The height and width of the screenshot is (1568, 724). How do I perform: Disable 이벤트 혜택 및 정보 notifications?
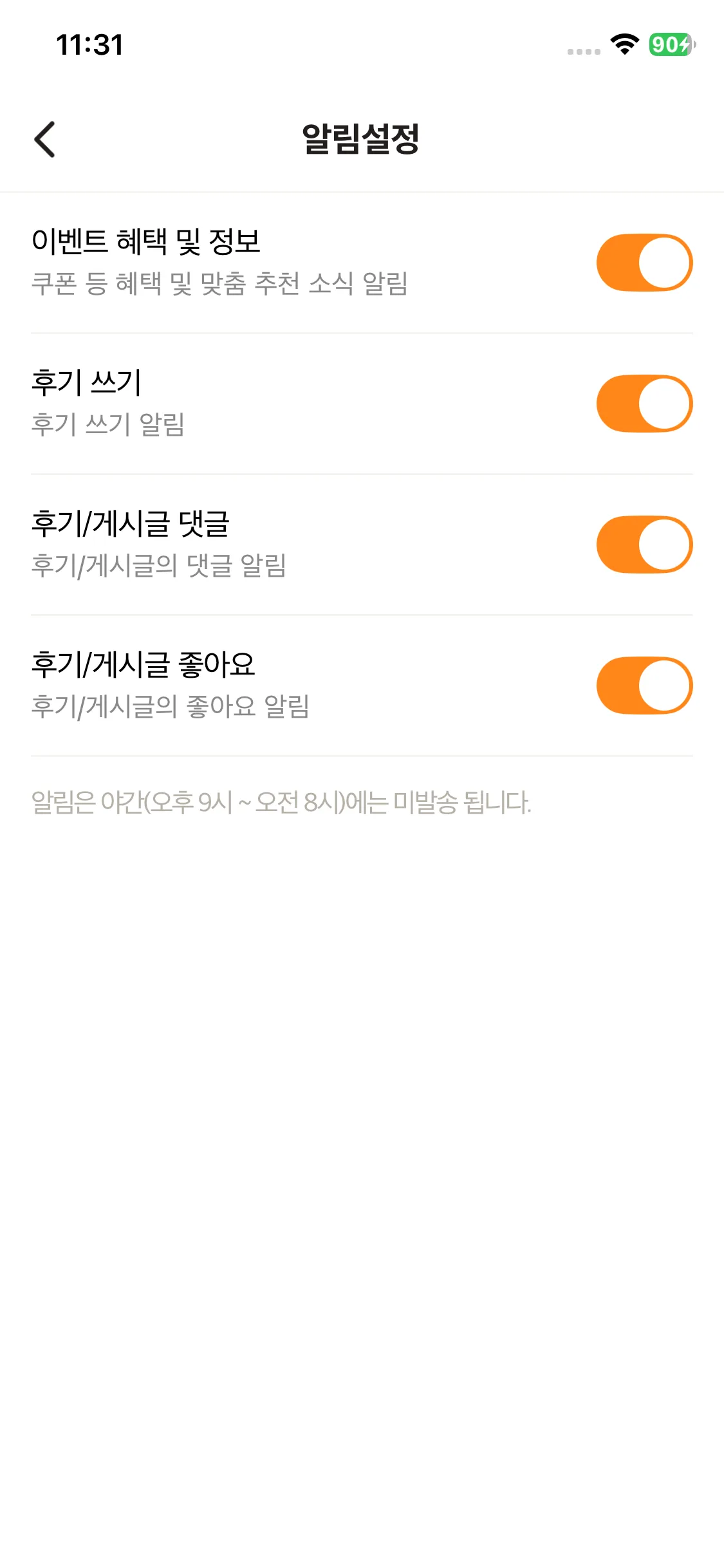(x=644, y=263)
